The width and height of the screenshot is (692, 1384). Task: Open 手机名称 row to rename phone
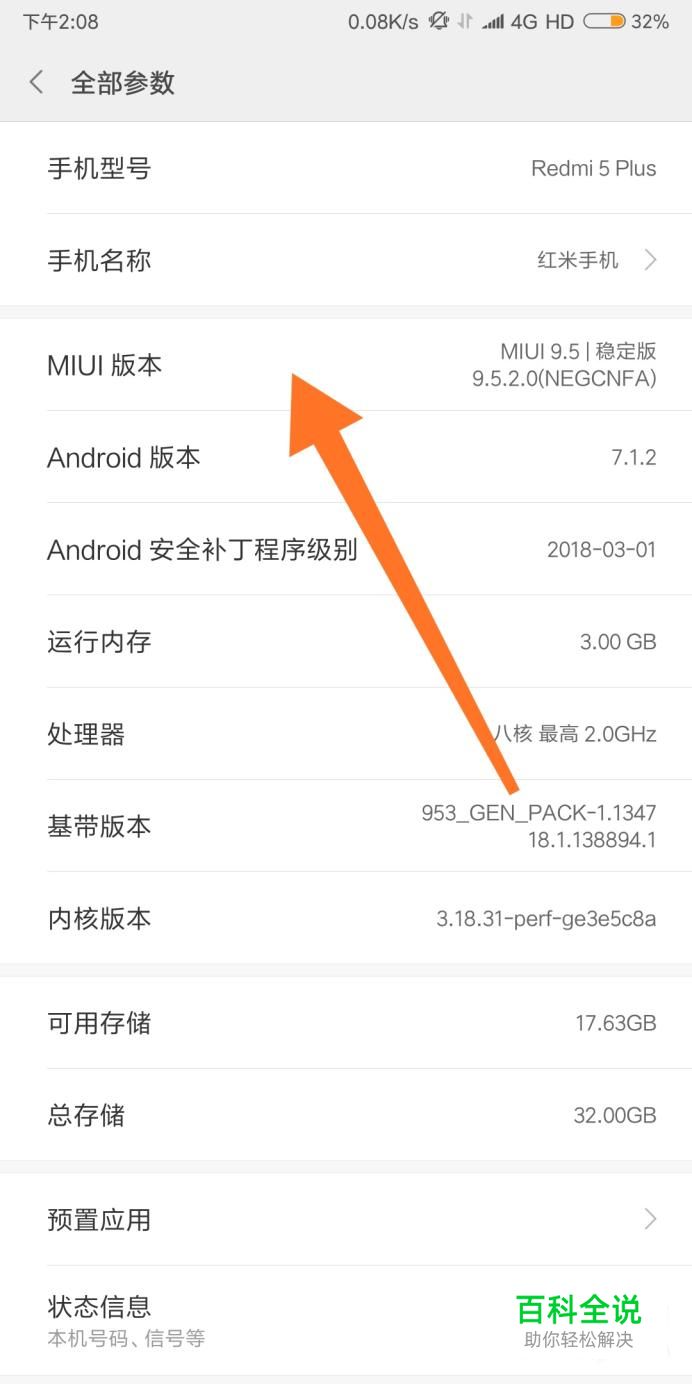coord(346,260)
